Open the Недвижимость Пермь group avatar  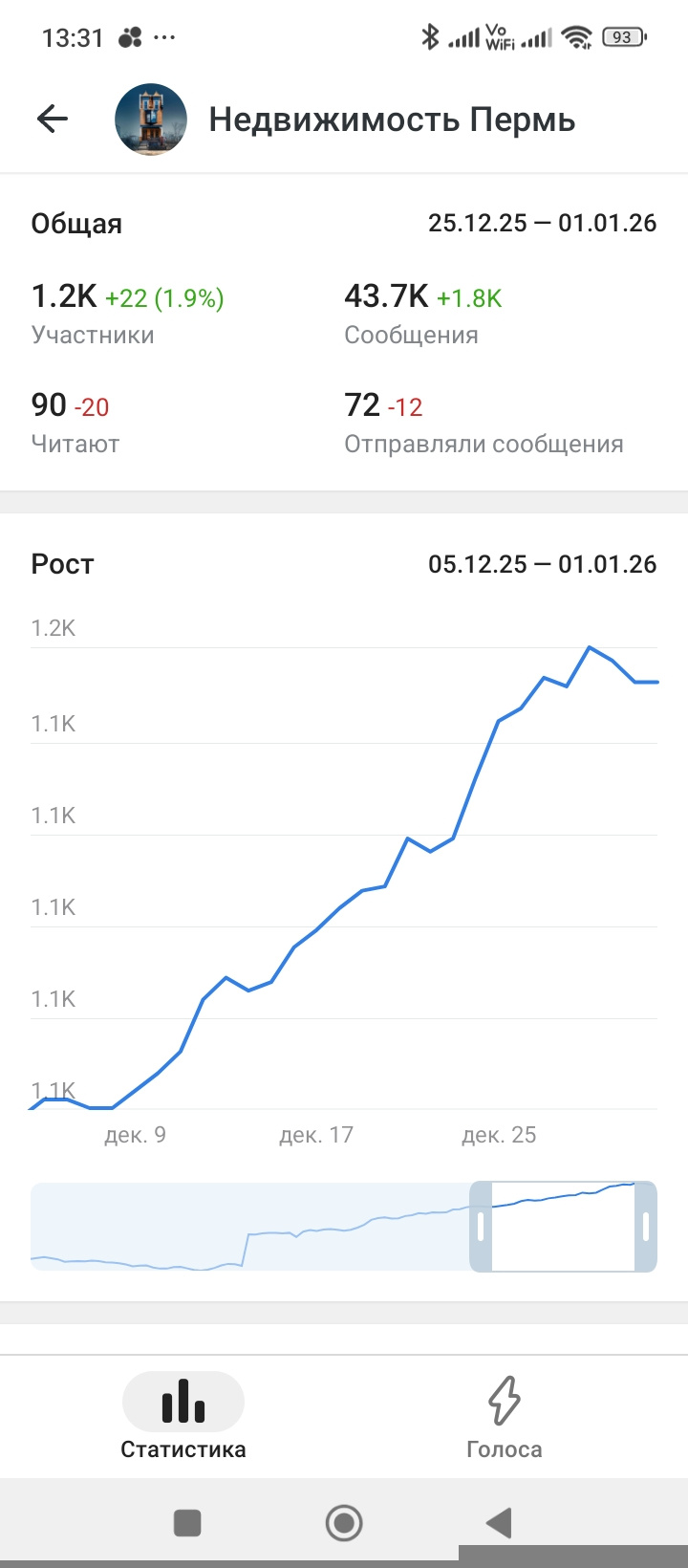tap(150, 119)
